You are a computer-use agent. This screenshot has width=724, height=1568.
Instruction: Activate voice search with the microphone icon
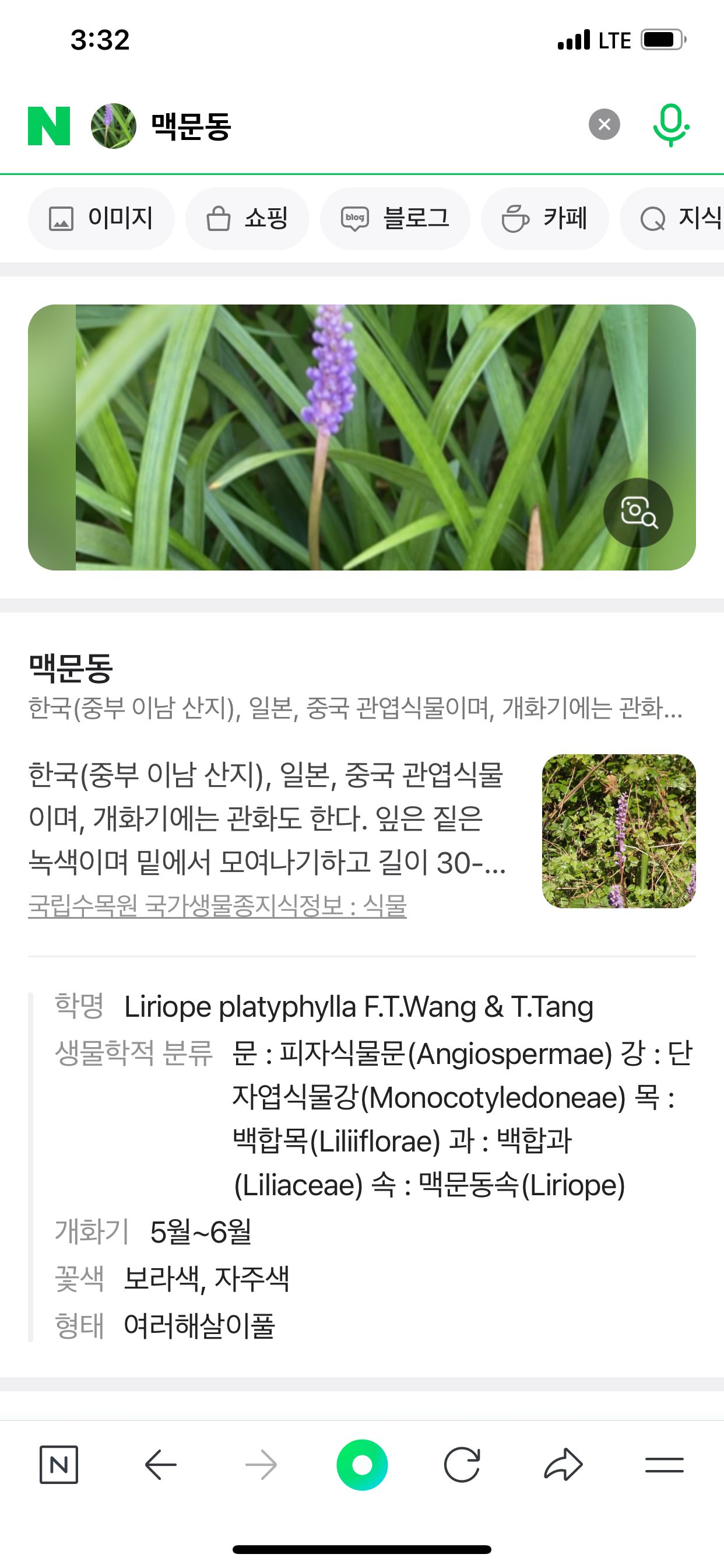tap(671, 125)
